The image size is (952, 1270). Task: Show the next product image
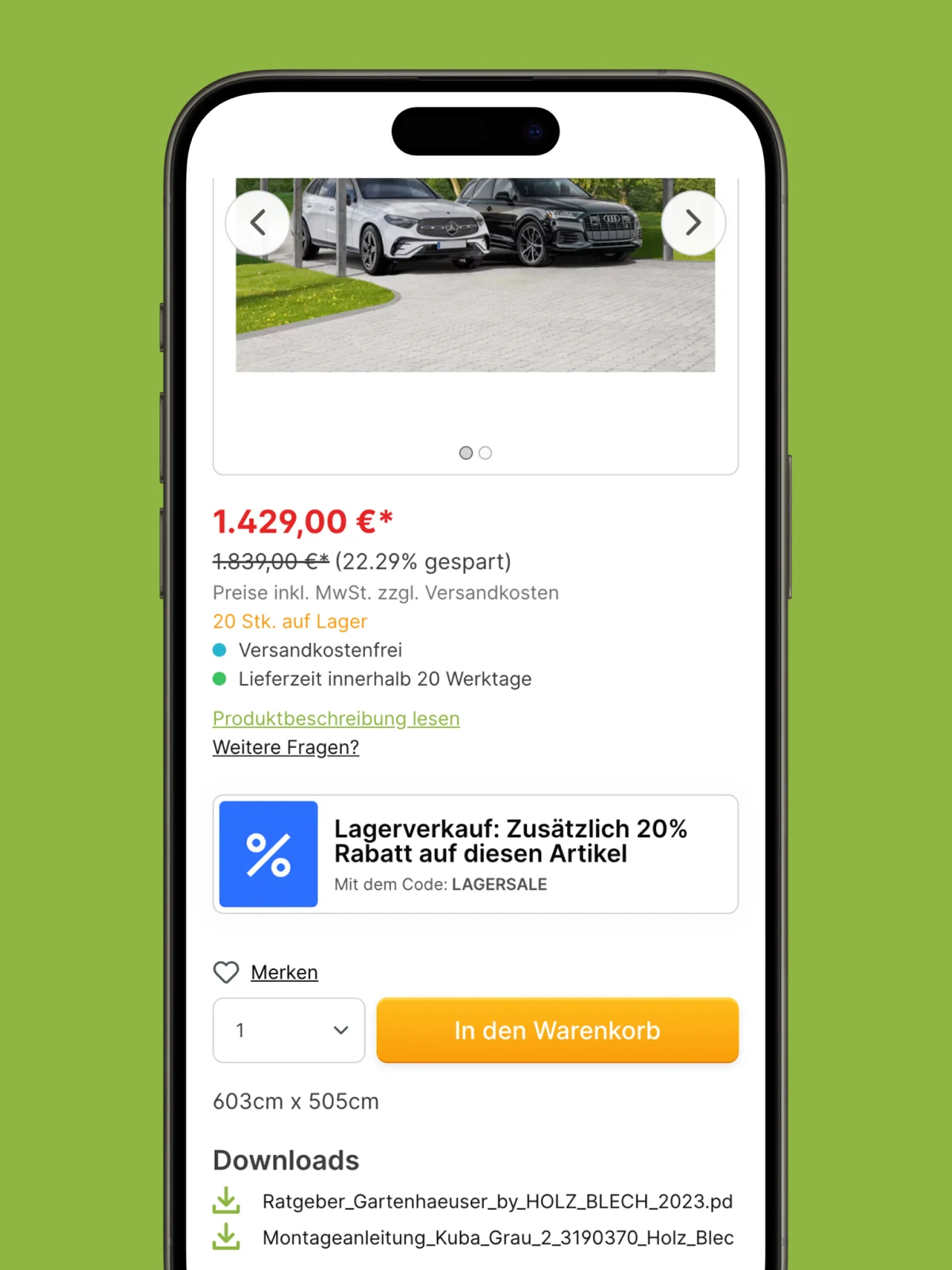(x=693, y=223)
